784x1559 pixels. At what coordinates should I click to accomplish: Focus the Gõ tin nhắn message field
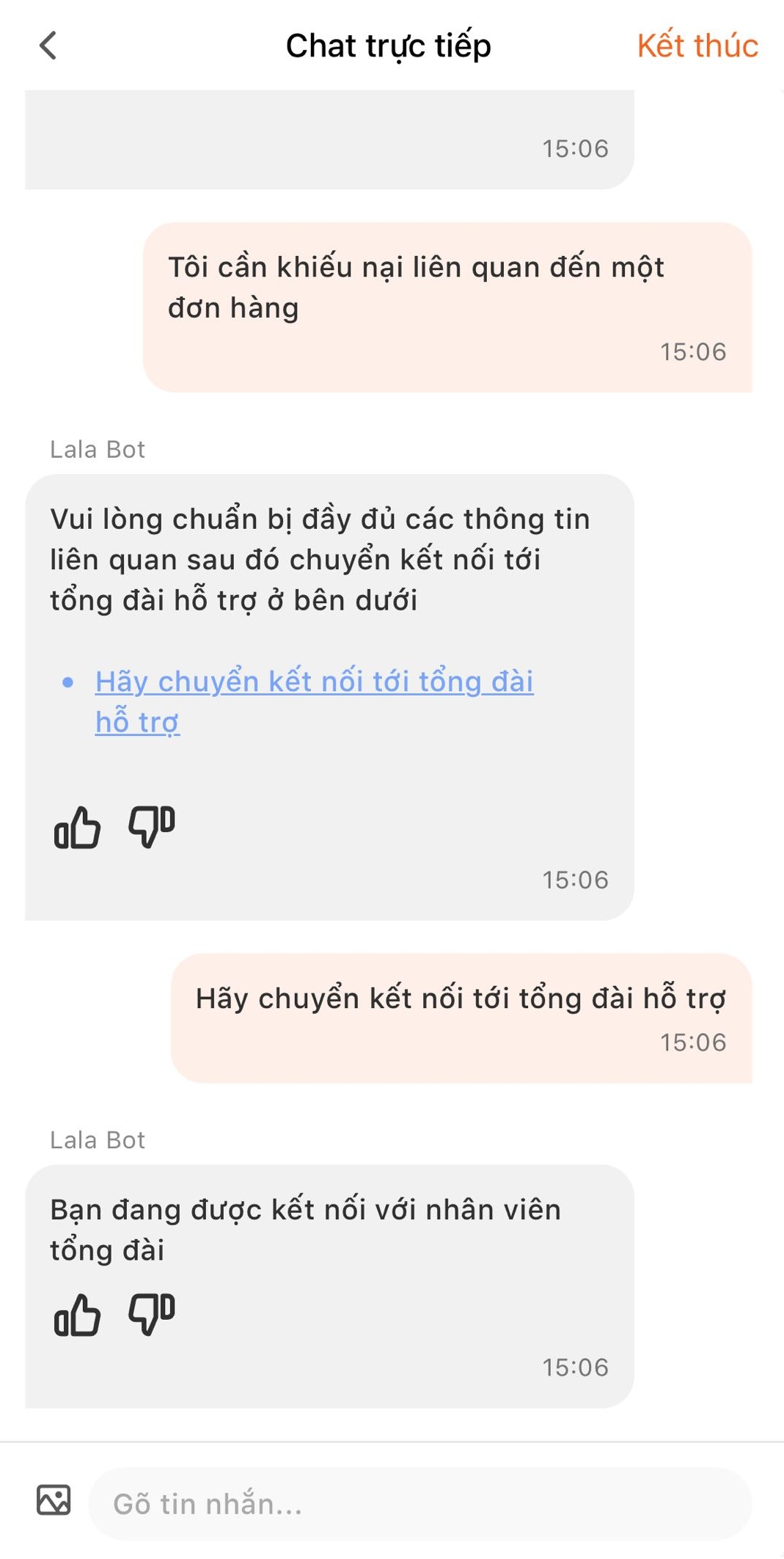420,1504
